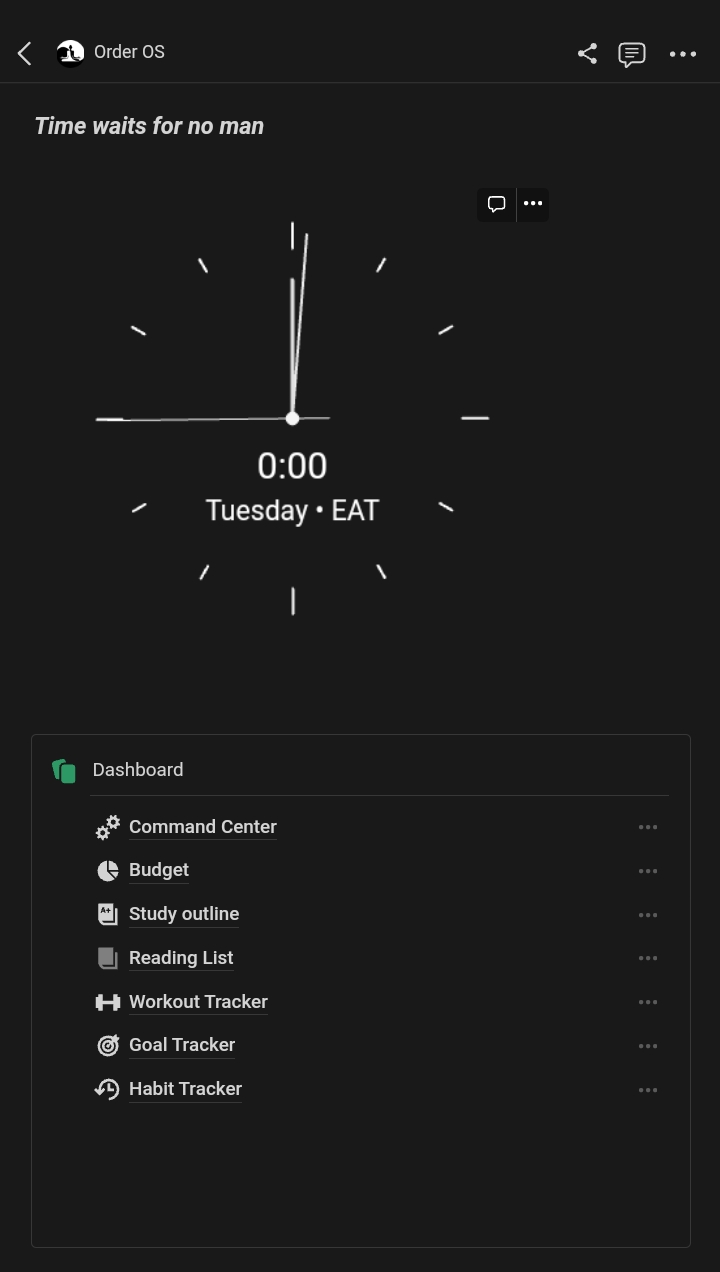Open the Goal Tracker page
This screenshot has height=1272, width=720.
182,1045
